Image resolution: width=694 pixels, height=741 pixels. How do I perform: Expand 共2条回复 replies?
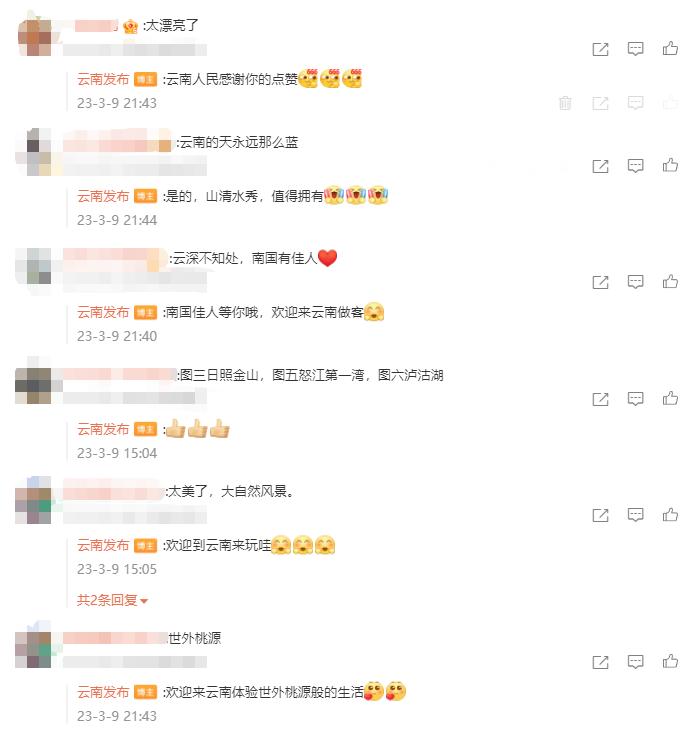tap(112, 600)
